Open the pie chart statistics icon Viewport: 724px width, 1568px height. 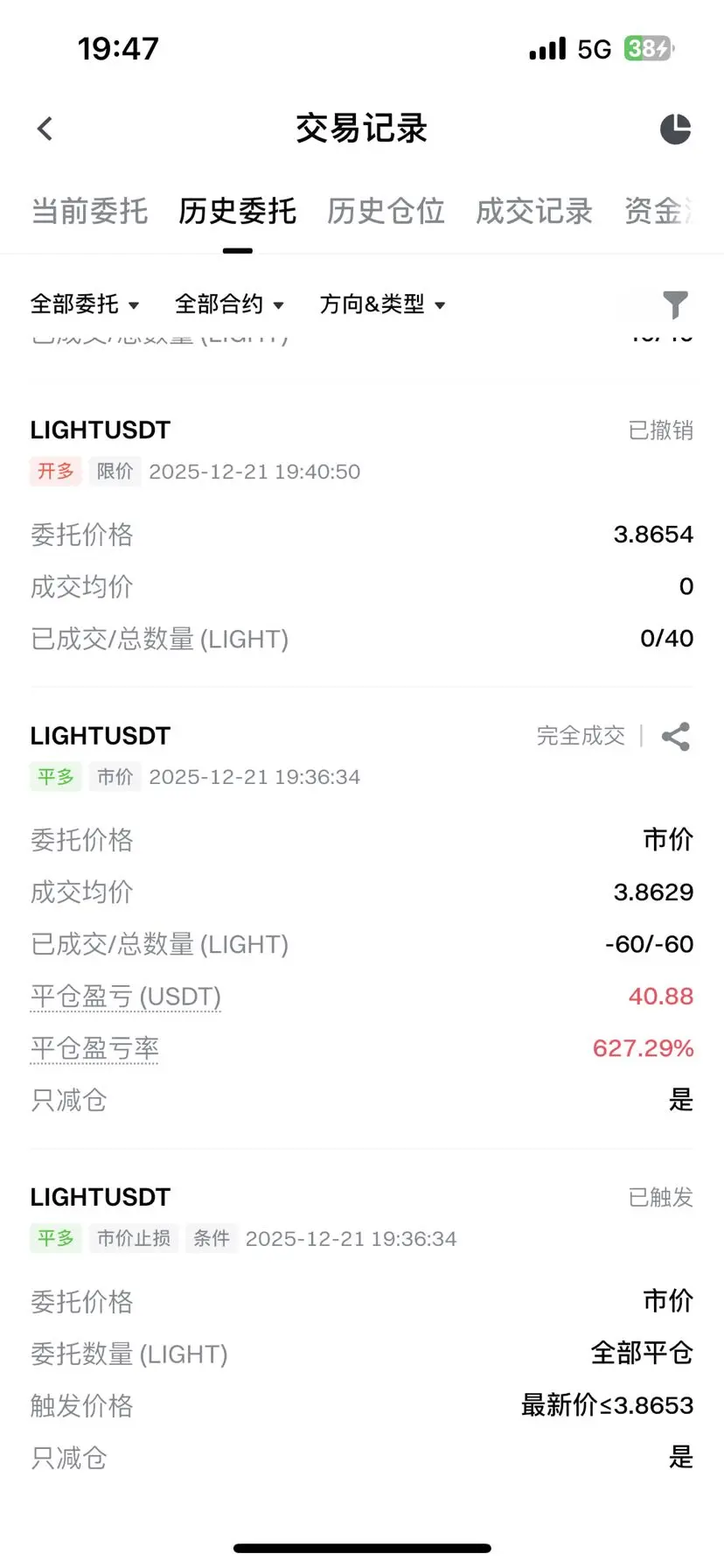tap(675, 129)
